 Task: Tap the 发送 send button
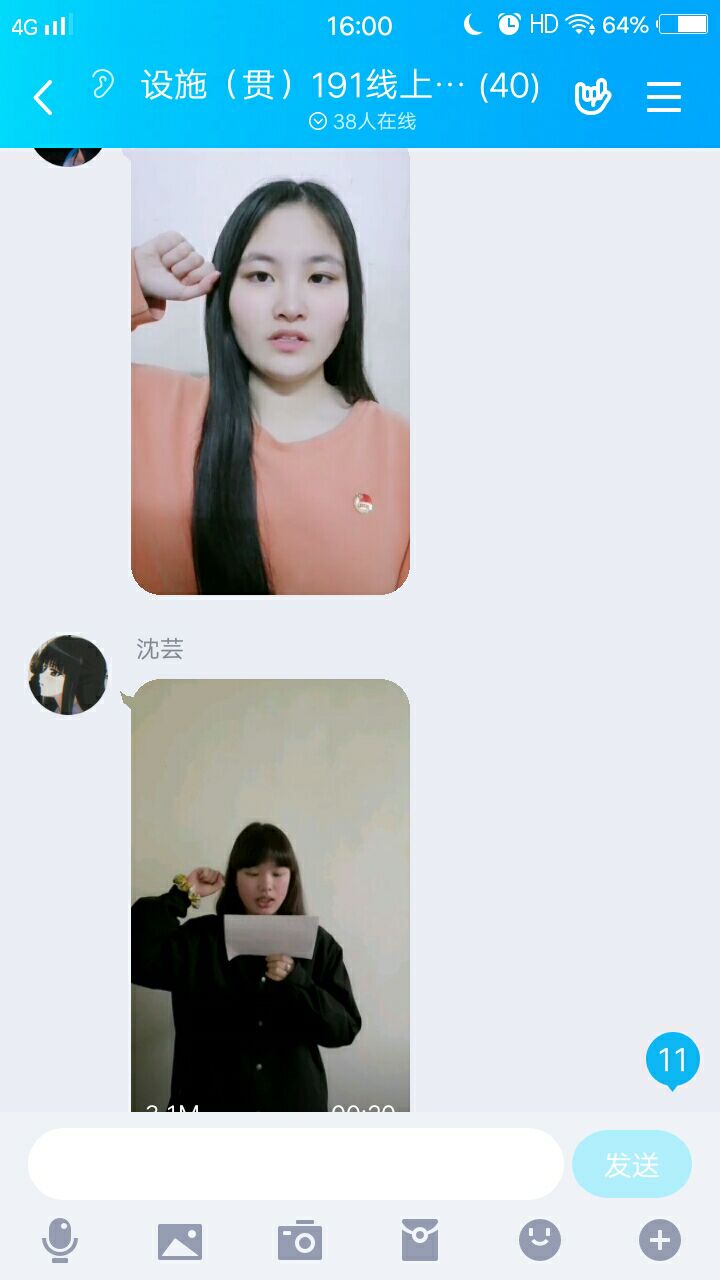(631, 1164)
